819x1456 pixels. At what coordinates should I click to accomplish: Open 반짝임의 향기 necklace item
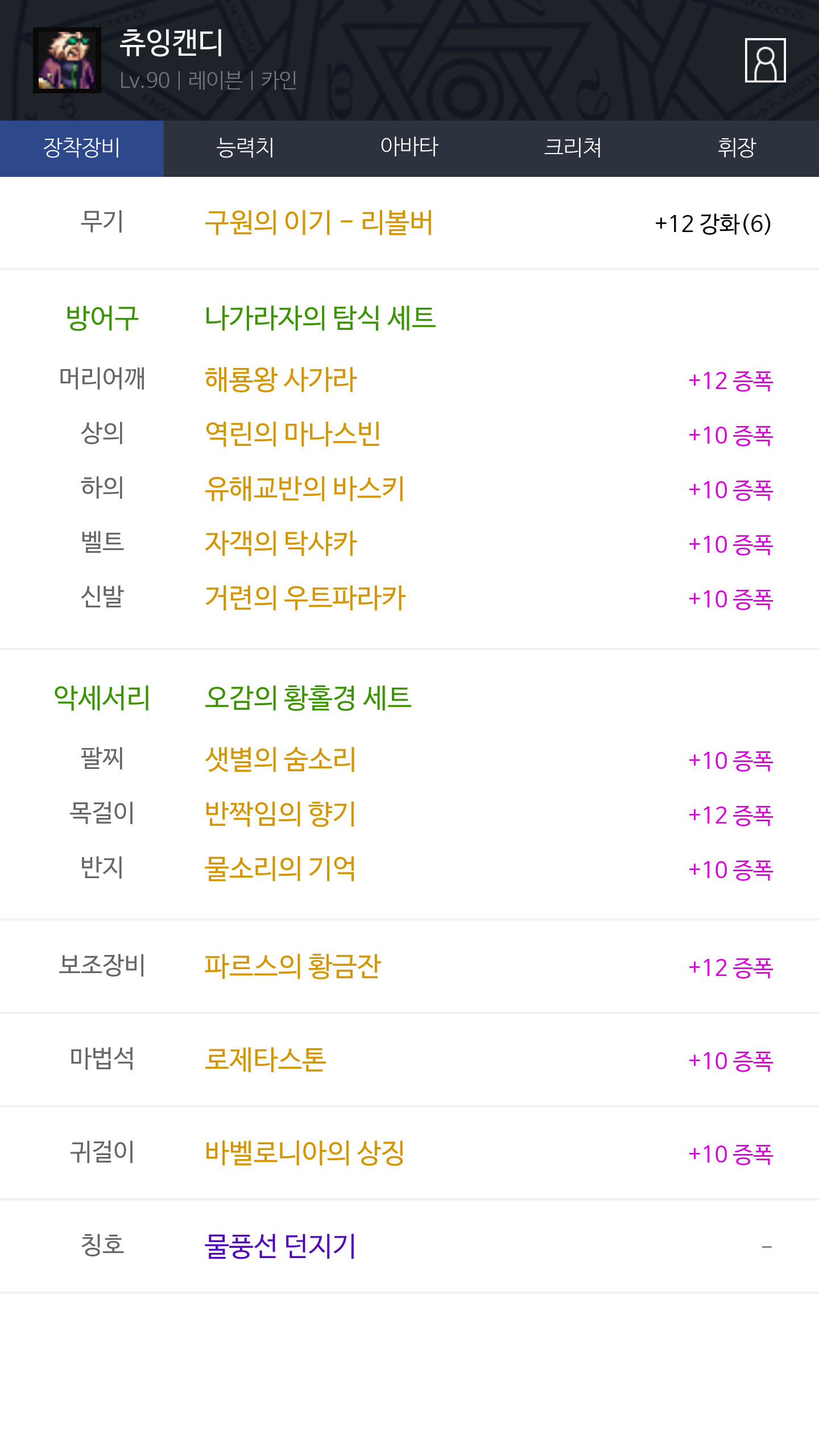(x=280, y=814)
